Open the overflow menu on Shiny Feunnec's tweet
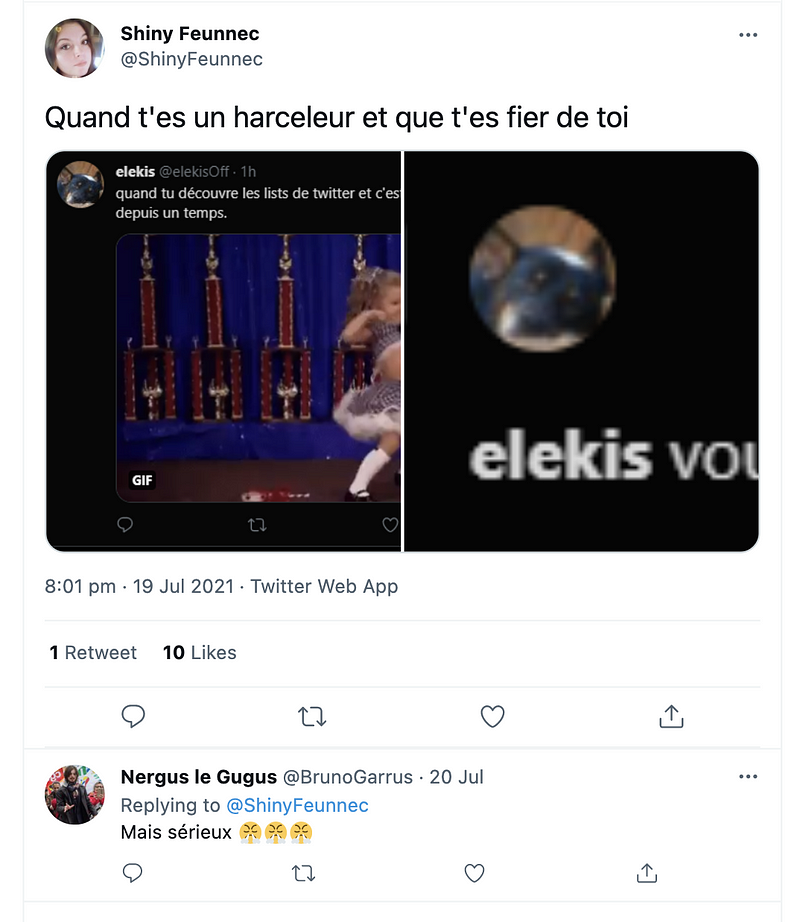The height and width of the screenshot is (922, 800). (748, 35)
